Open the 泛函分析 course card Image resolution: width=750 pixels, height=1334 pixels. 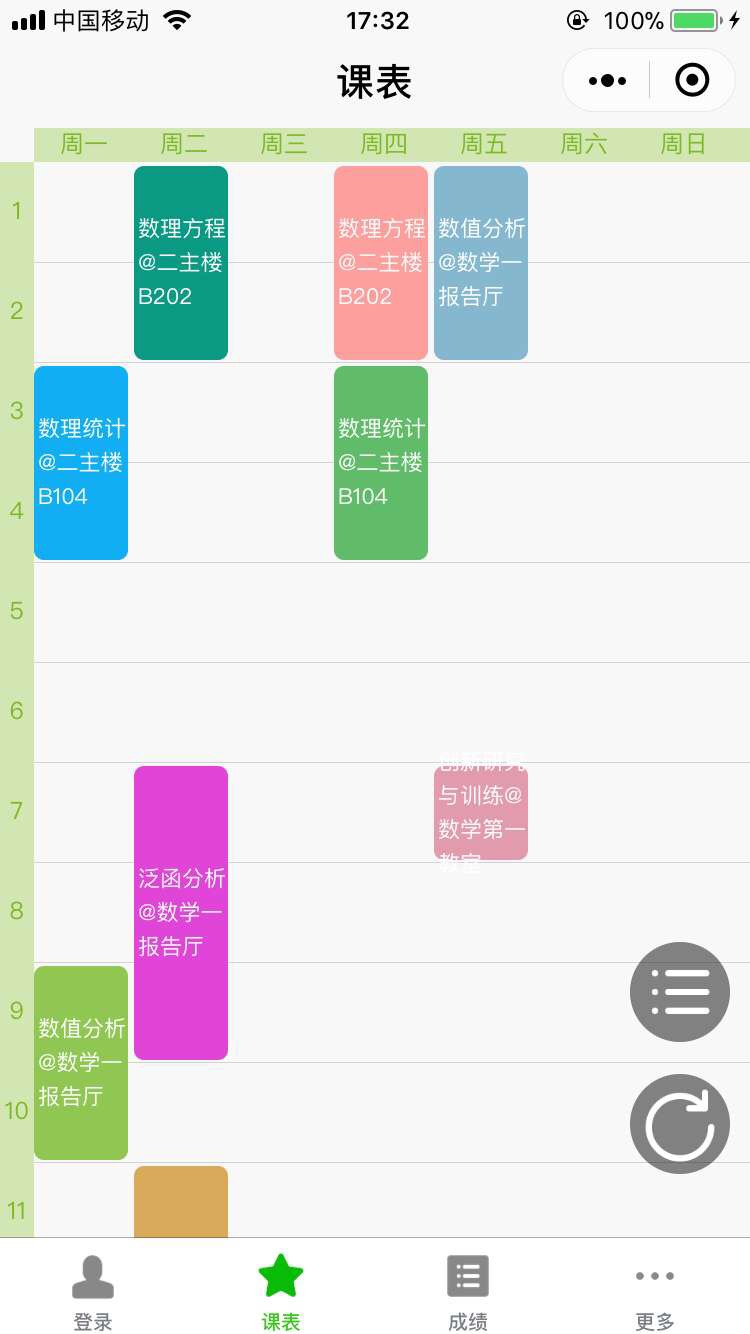181,912
